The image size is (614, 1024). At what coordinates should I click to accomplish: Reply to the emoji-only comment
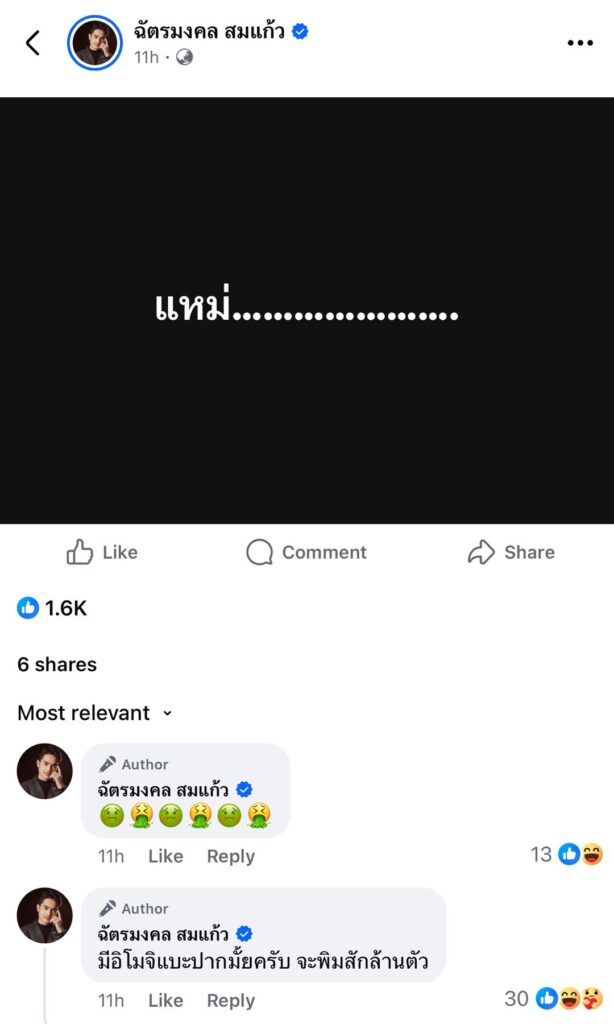pyautogui.click(x=230, y=856)
